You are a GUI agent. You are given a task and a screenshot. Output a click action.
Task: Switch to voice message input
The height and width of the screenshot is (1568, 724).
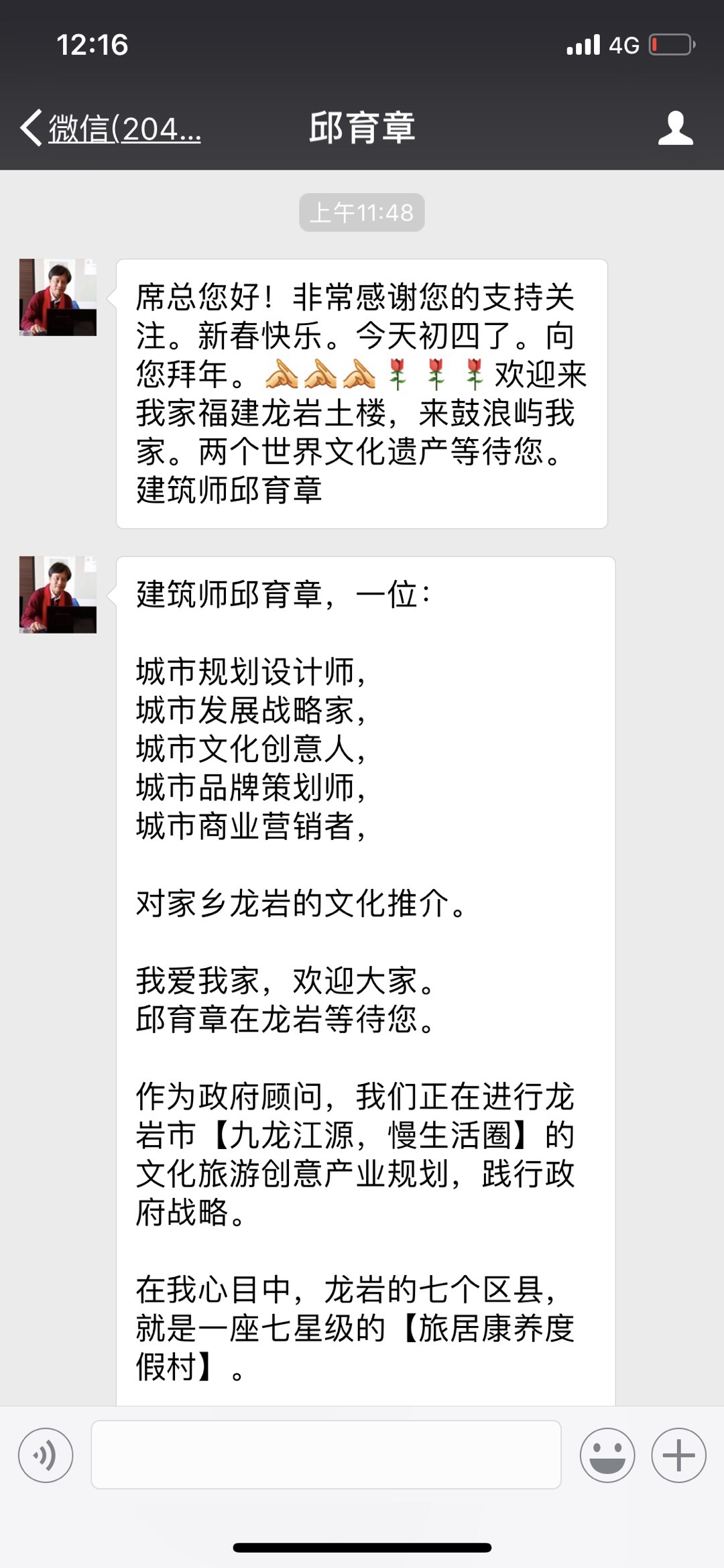click(46, 1455)
